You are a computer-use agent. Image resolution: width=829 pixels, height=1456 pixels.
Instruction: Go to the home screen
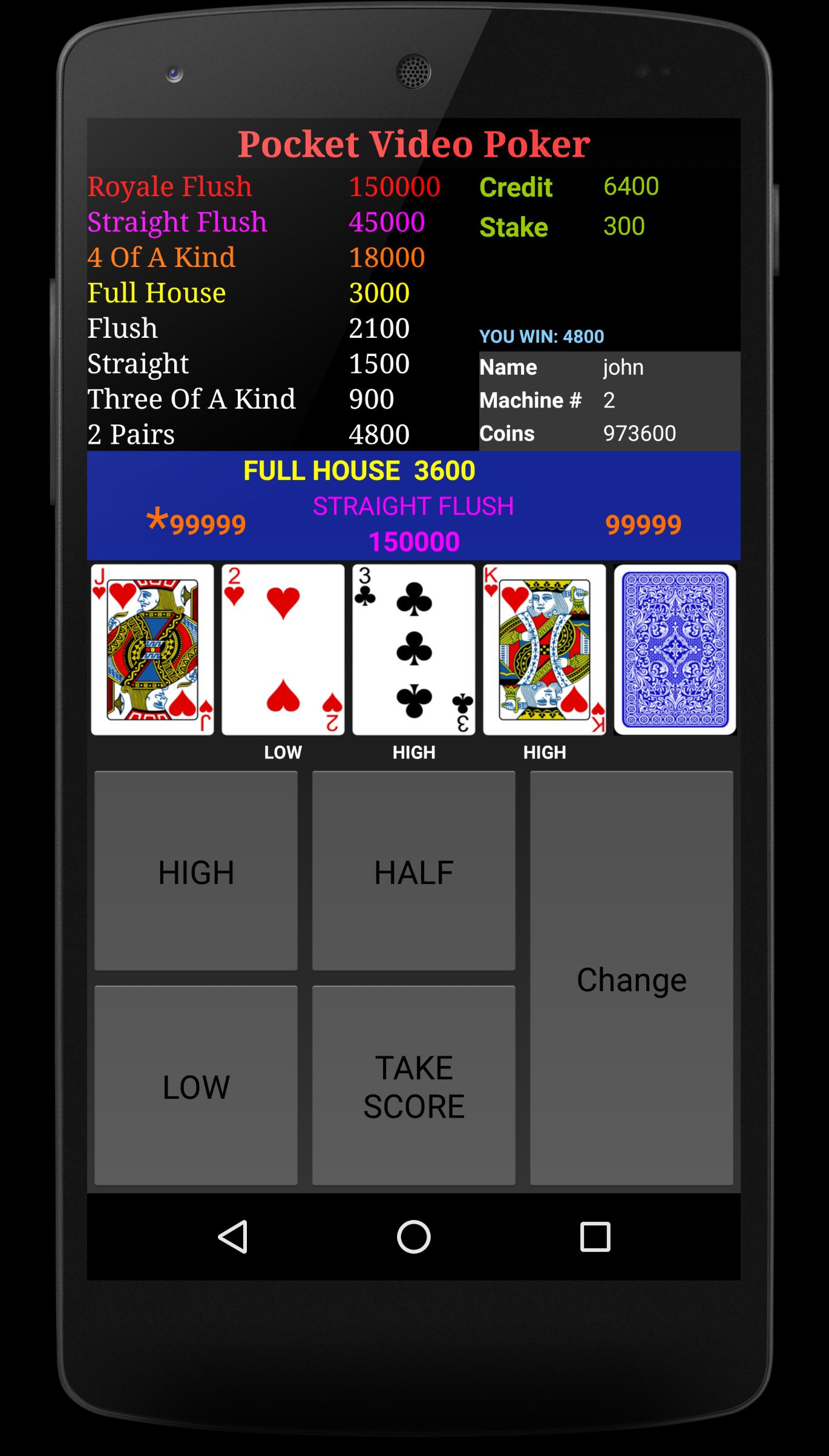click(413, 1236)
